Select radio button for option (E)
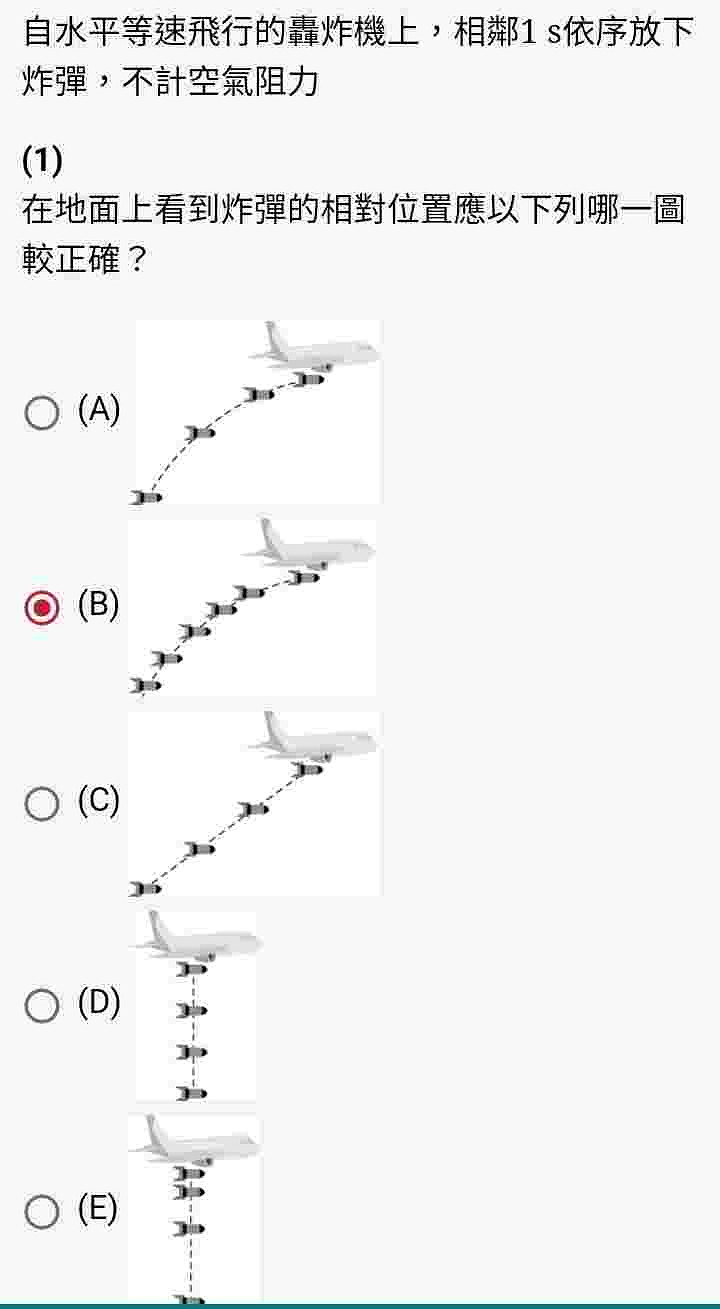This screenshot has width=720, height=1309. pyautogui.click(x=42, y=1212)
